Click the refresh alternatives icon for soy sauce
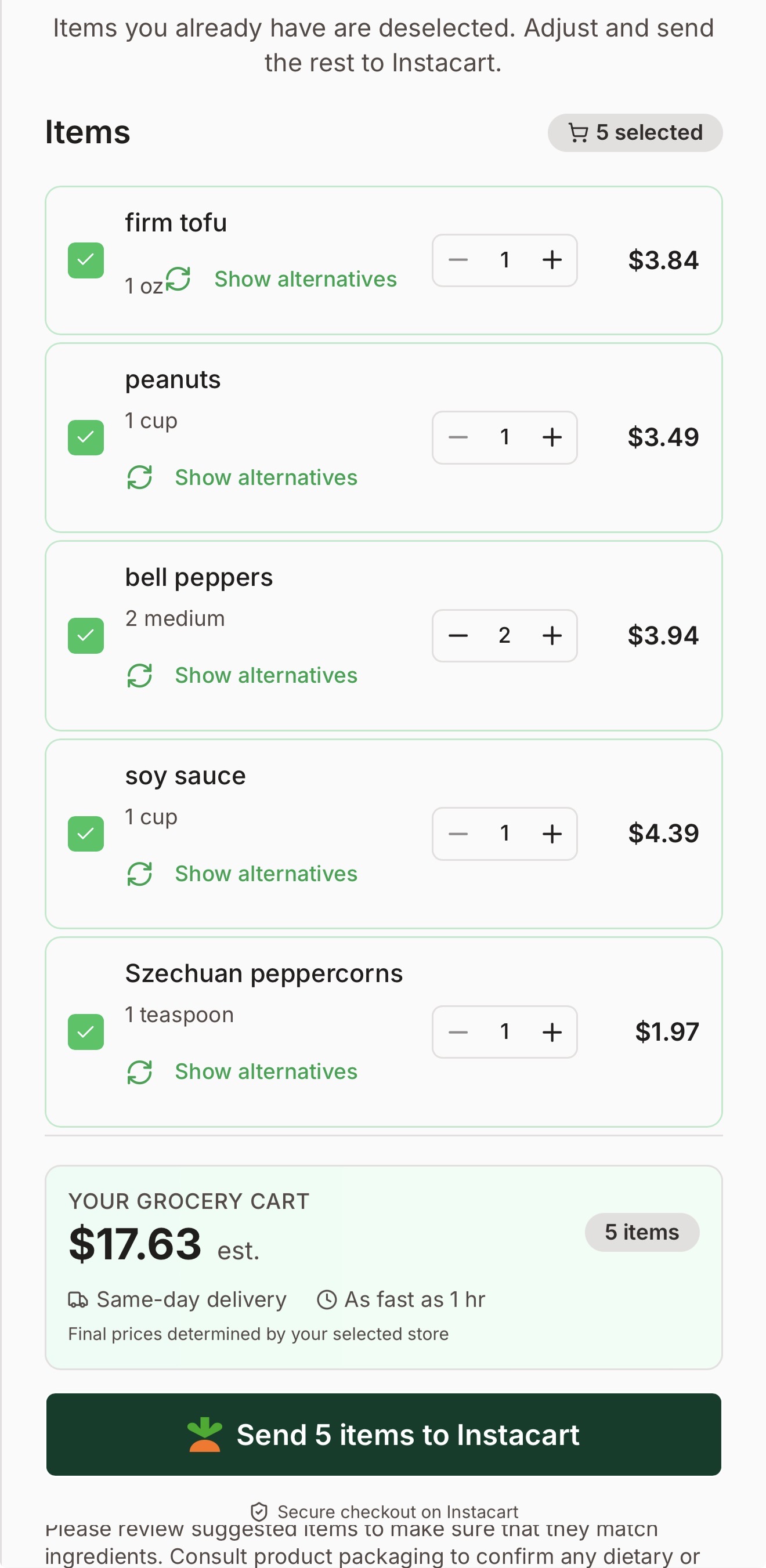Viewport: 766px width, 1568px height. click(140, 874)
